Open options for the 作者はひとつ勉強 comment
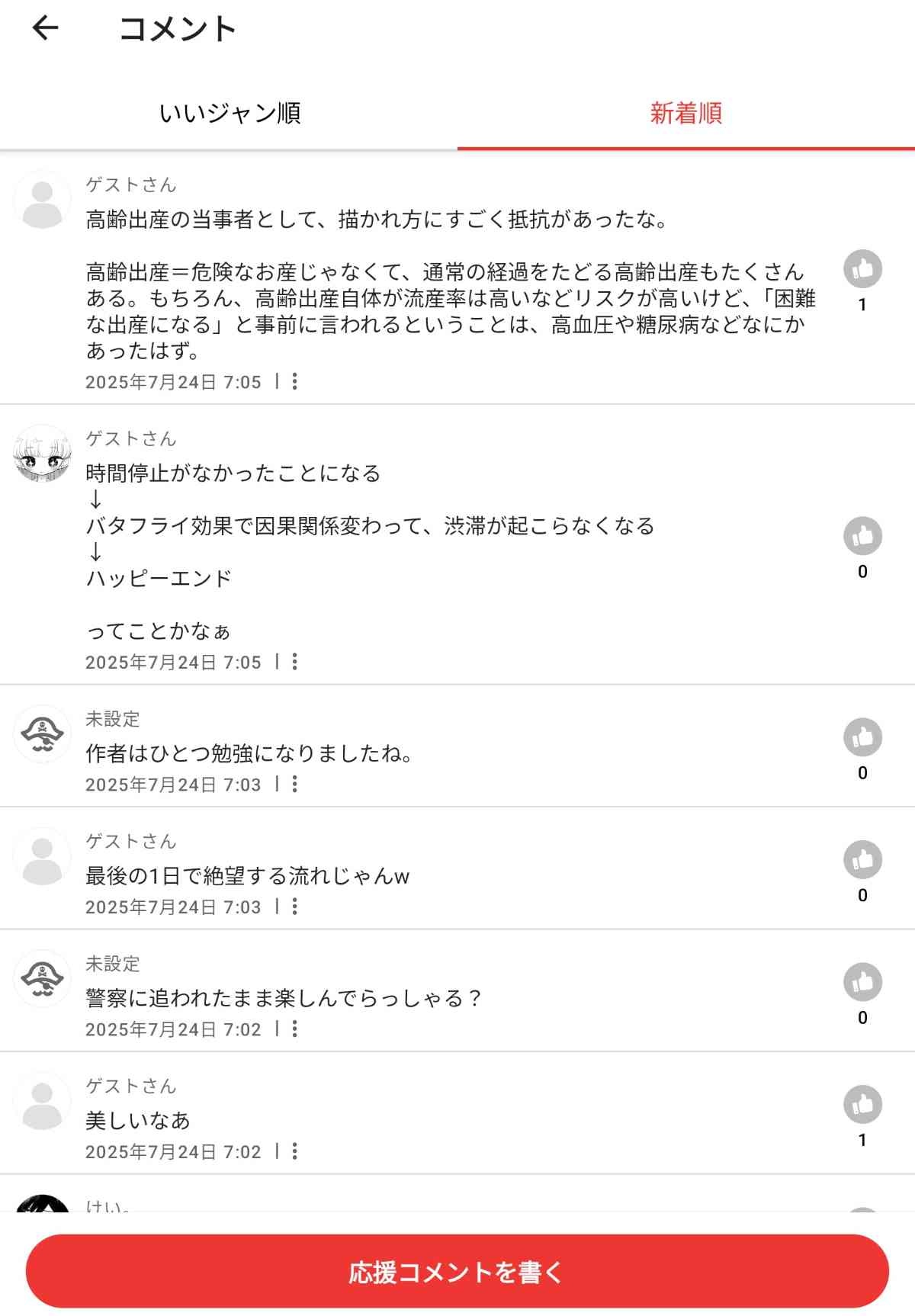The image size is (915, 1316). coord(295,784)
